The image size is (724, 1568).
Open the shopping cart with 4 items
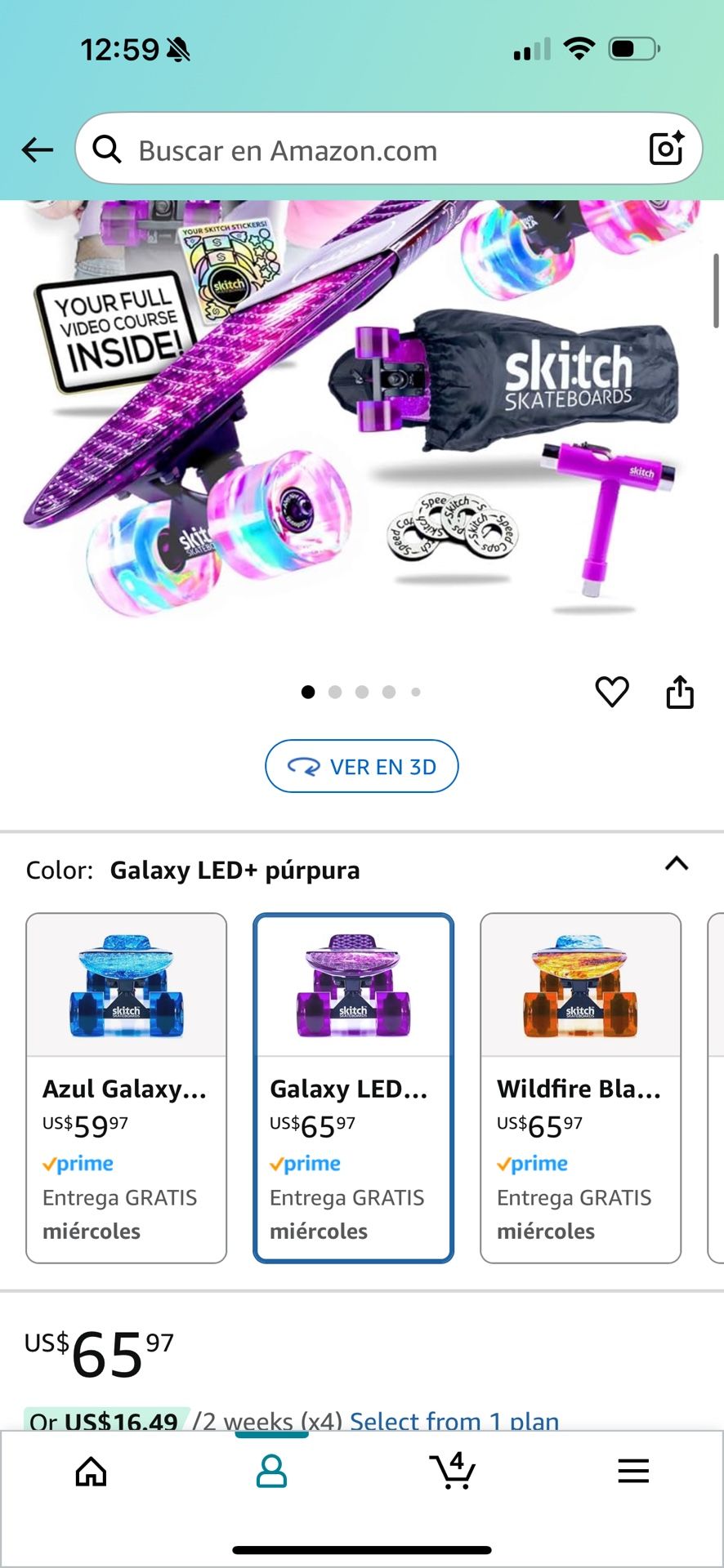tap(452, 1472)
